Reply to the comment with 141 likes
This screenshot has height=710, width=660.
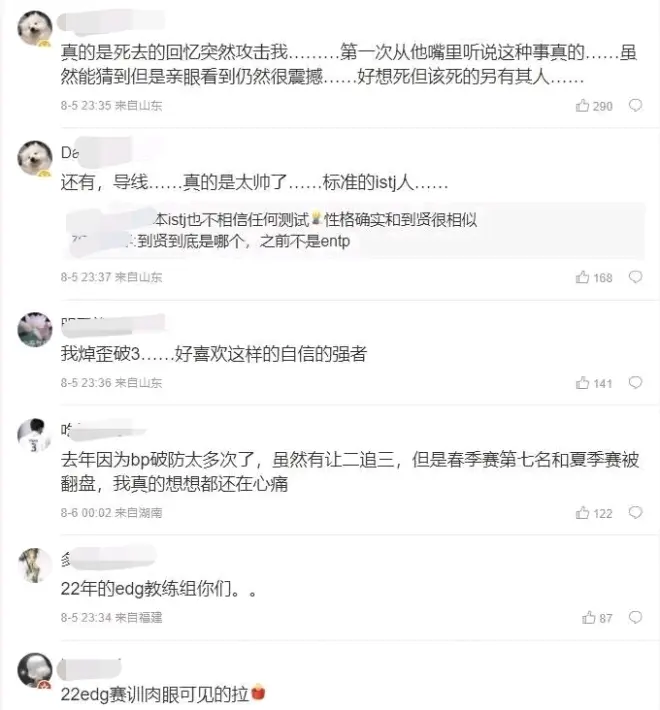coord(634,383)
